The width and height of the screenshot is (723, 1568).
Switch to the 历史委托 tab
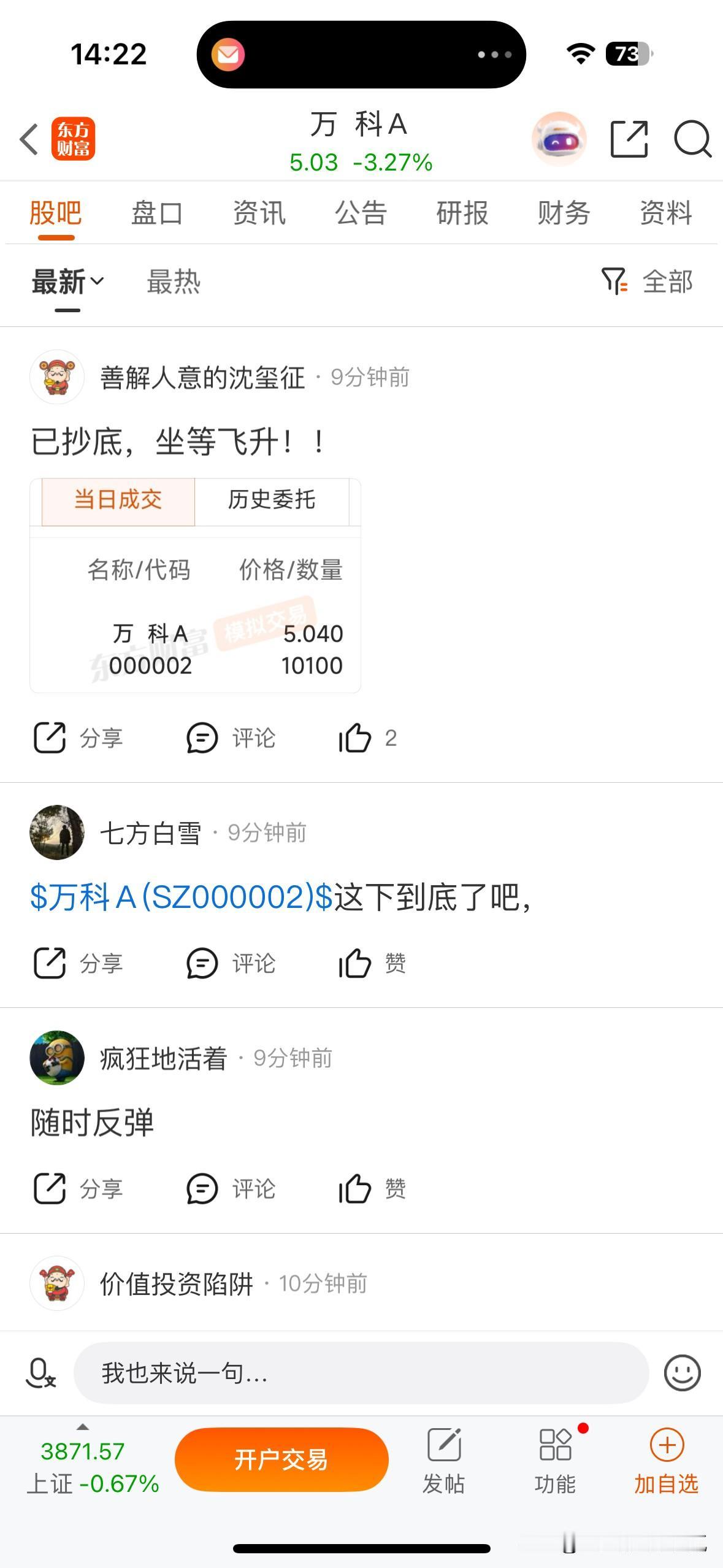click(x=273, y=501)
